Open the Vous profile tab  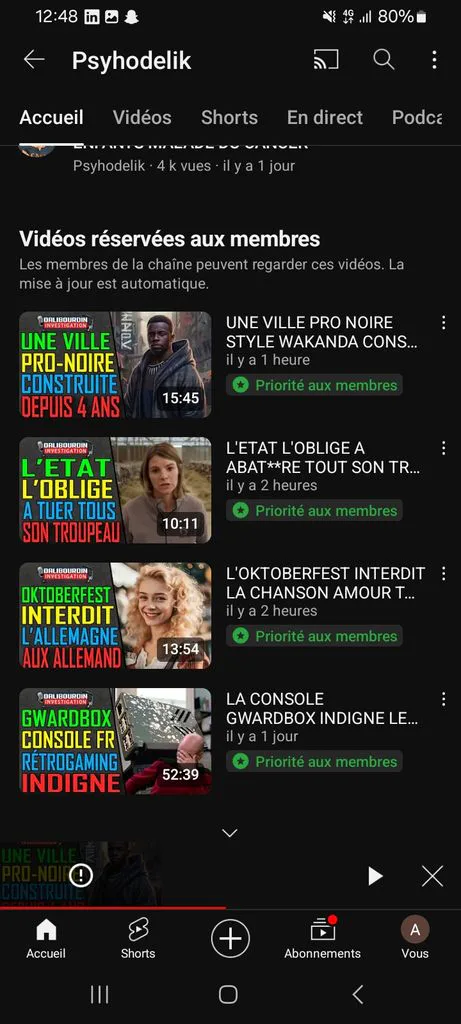pyautogui.click(x=415, y=938)
